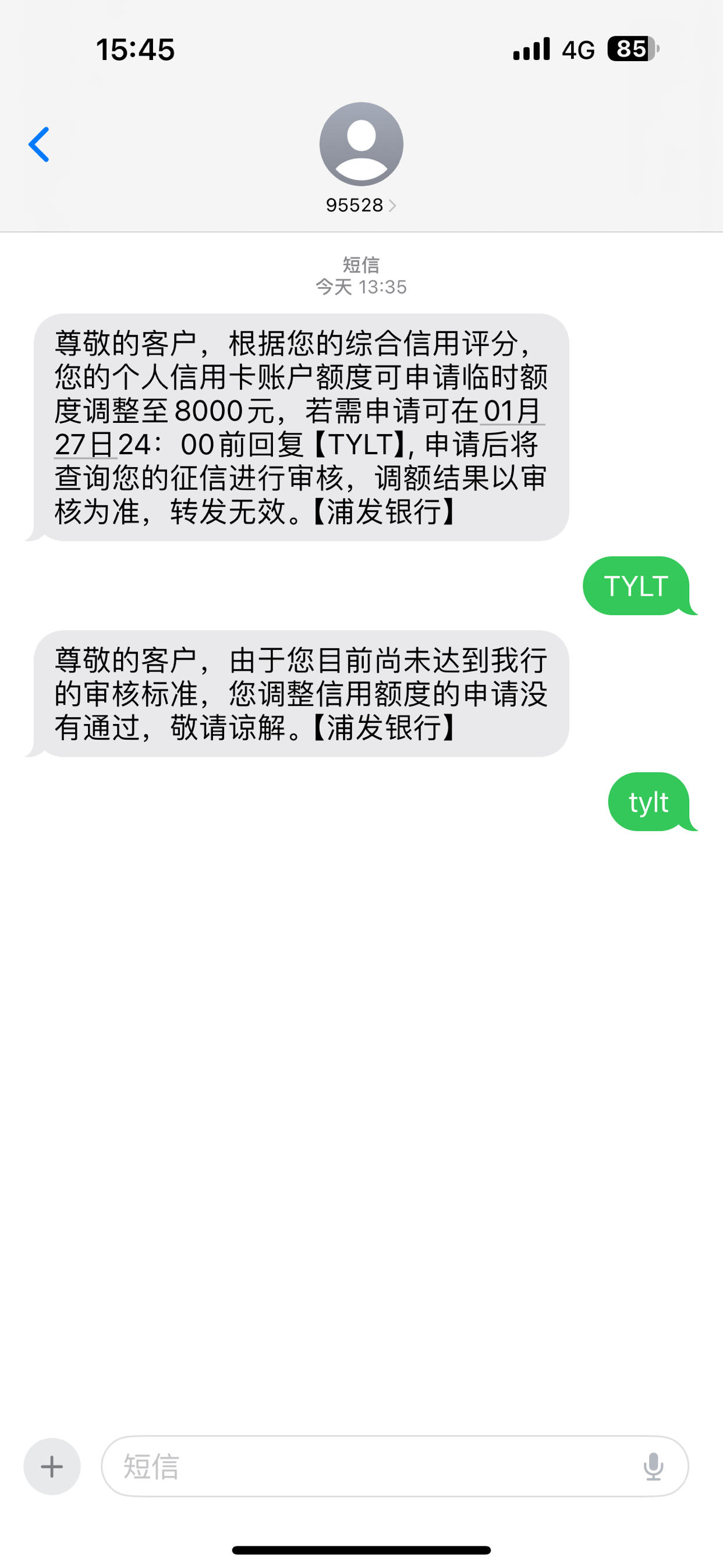The width and height of the screenshot is (723, 1568).
Task: Go back to the message list
Action: tap(39, 145)
